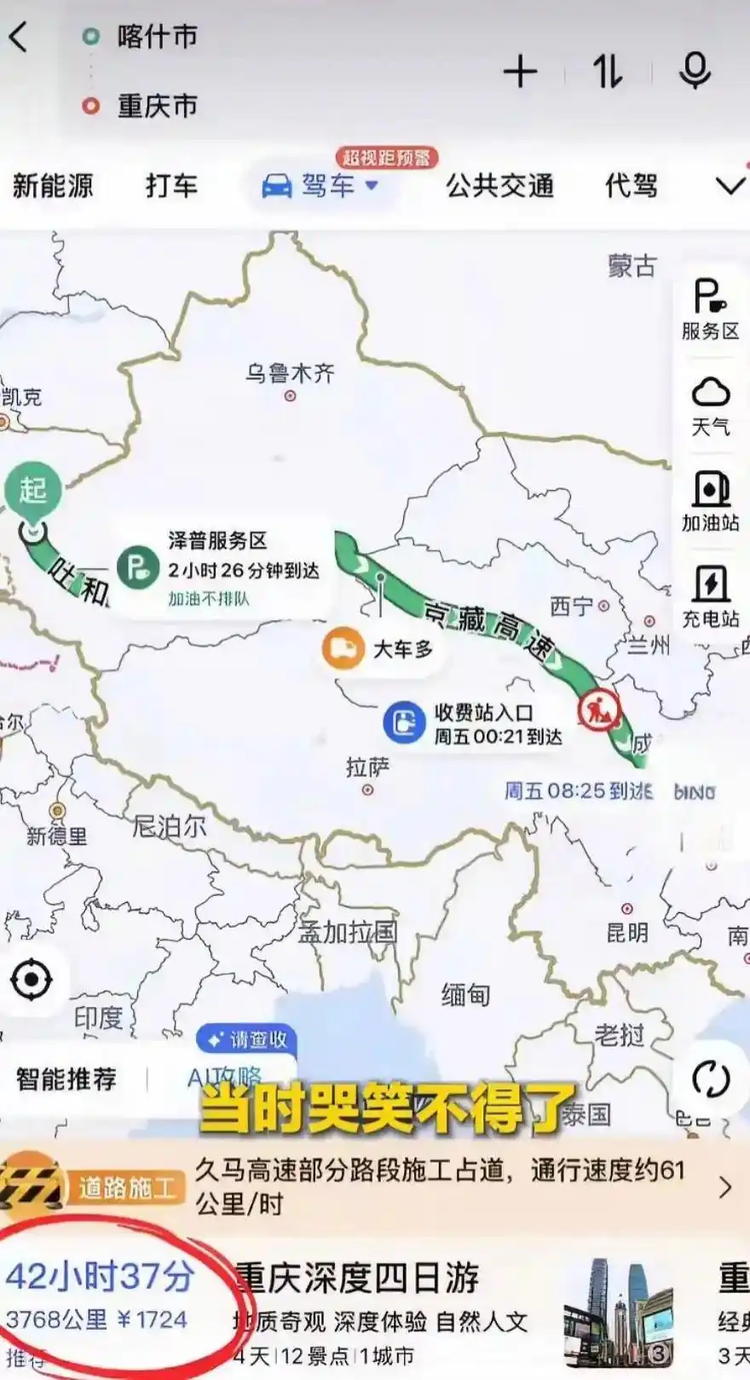Go back with the top-left arrow
This screenshot has width=750, height=1380.
pyautogui.click(x=20, y=38)
